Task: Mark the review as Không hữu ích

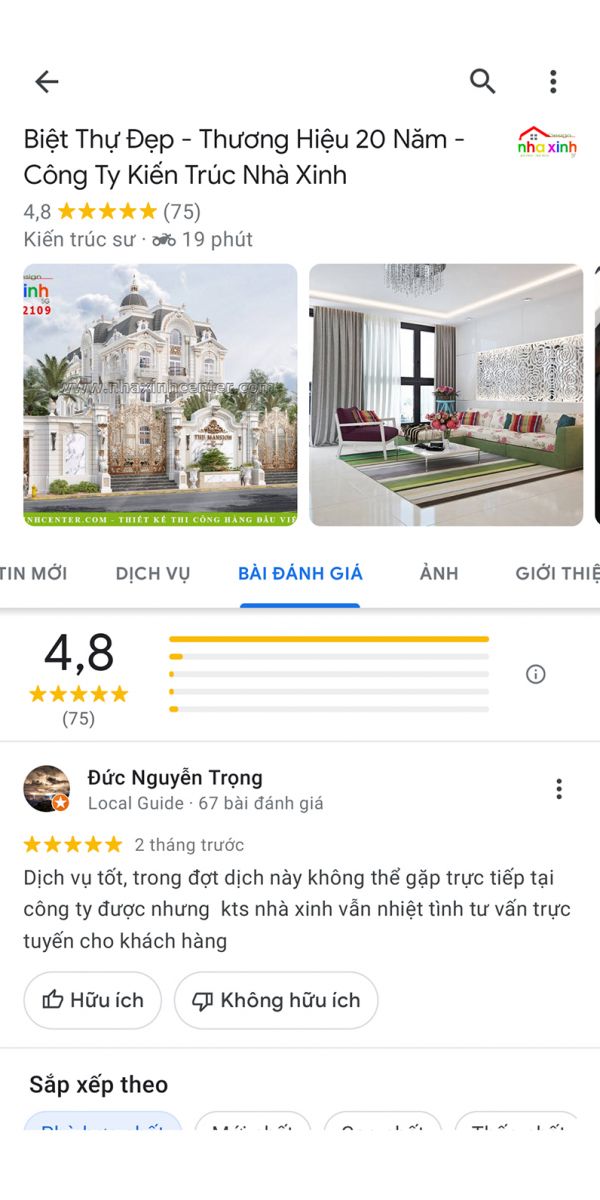Action: [276, 1000]
